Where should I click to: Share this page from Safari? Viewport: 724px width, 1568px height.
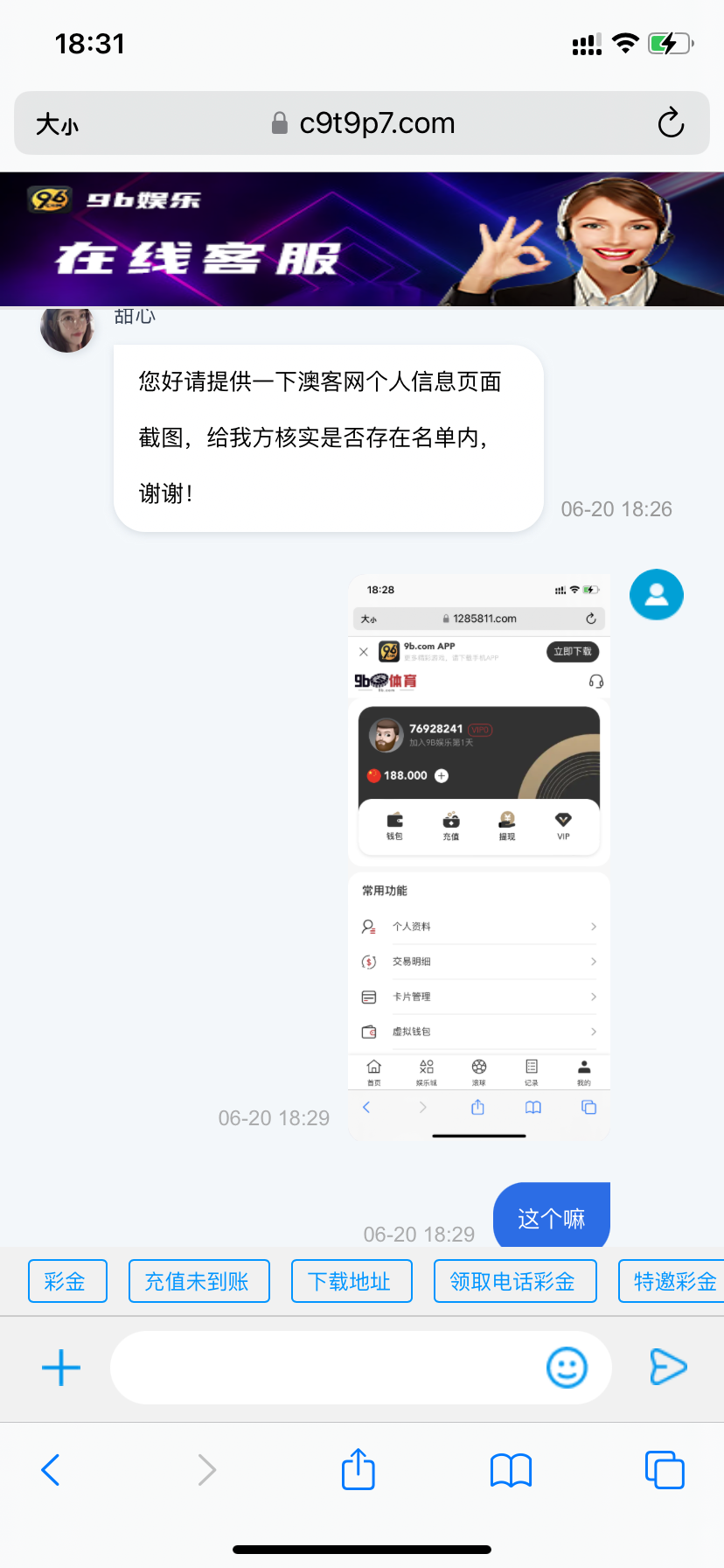359,1470
